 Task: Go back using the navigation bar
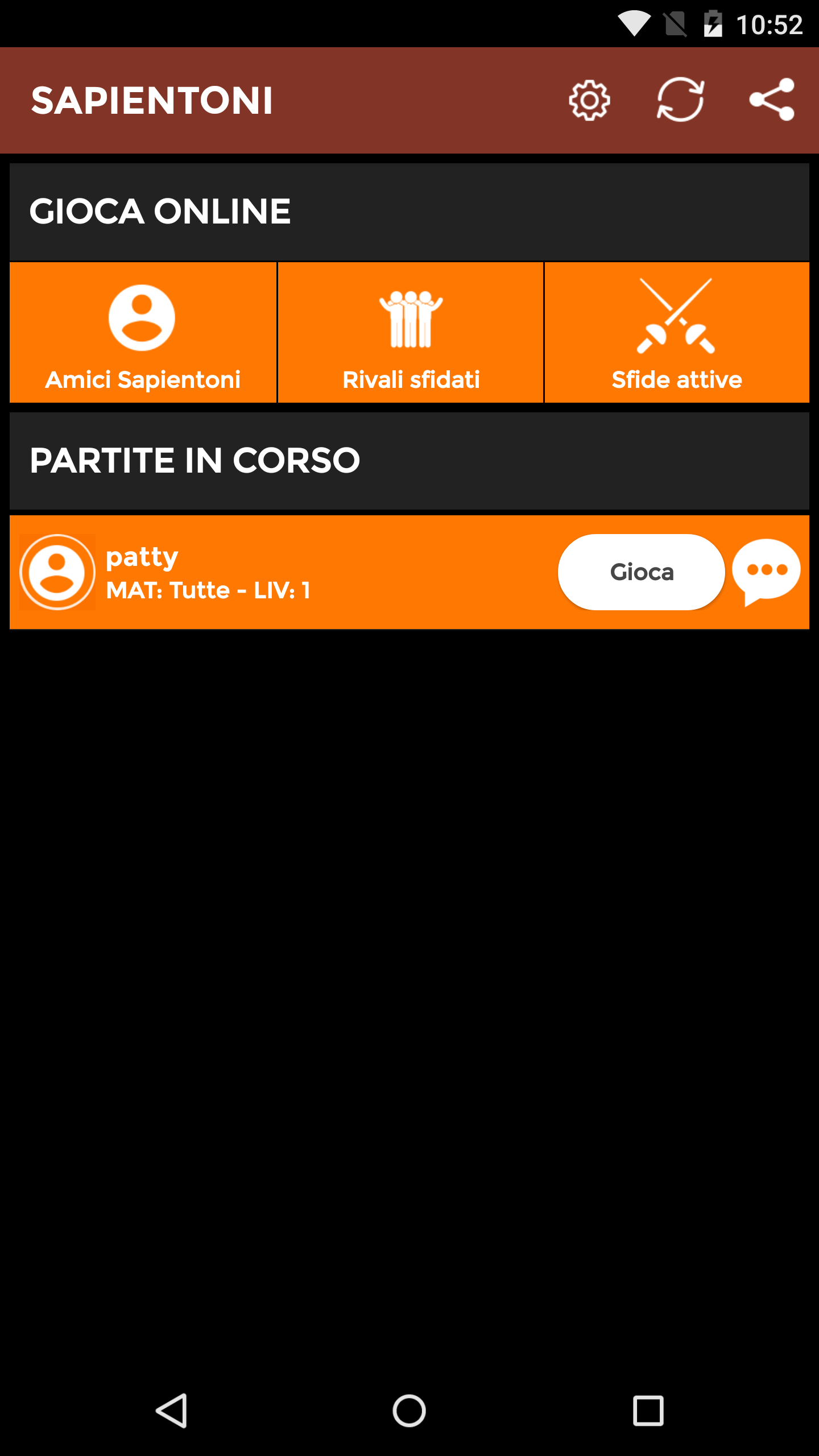171,1410
